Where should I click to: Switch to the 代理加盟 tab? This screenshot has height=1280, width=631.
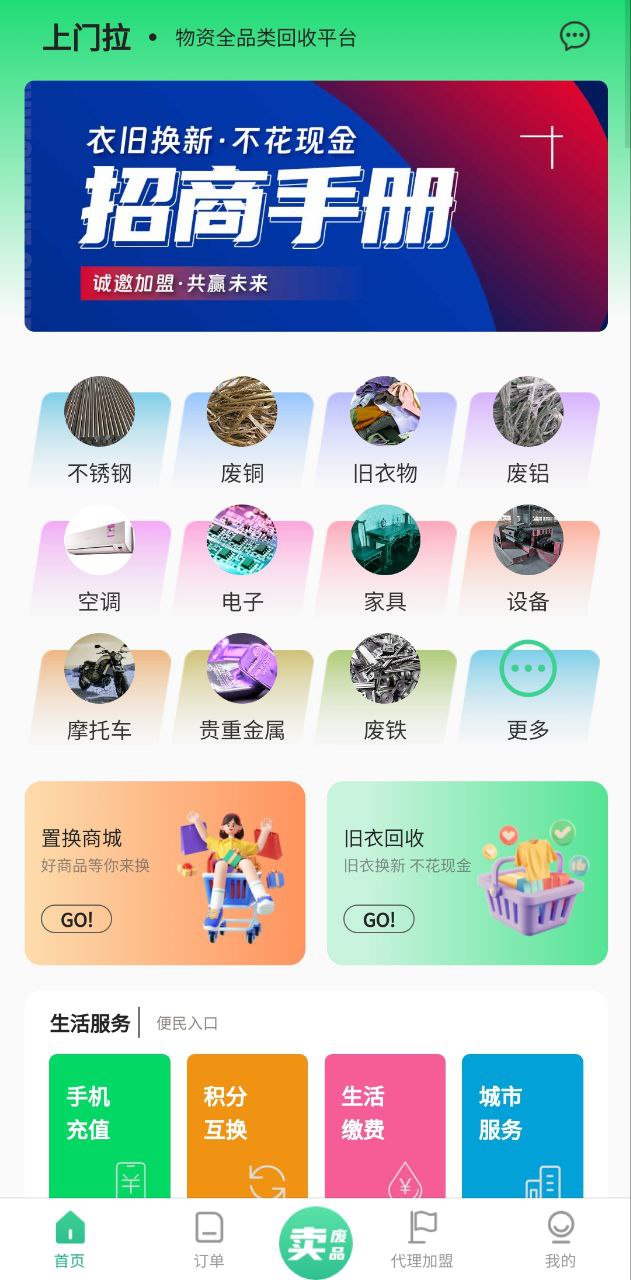coord(422,1239)
